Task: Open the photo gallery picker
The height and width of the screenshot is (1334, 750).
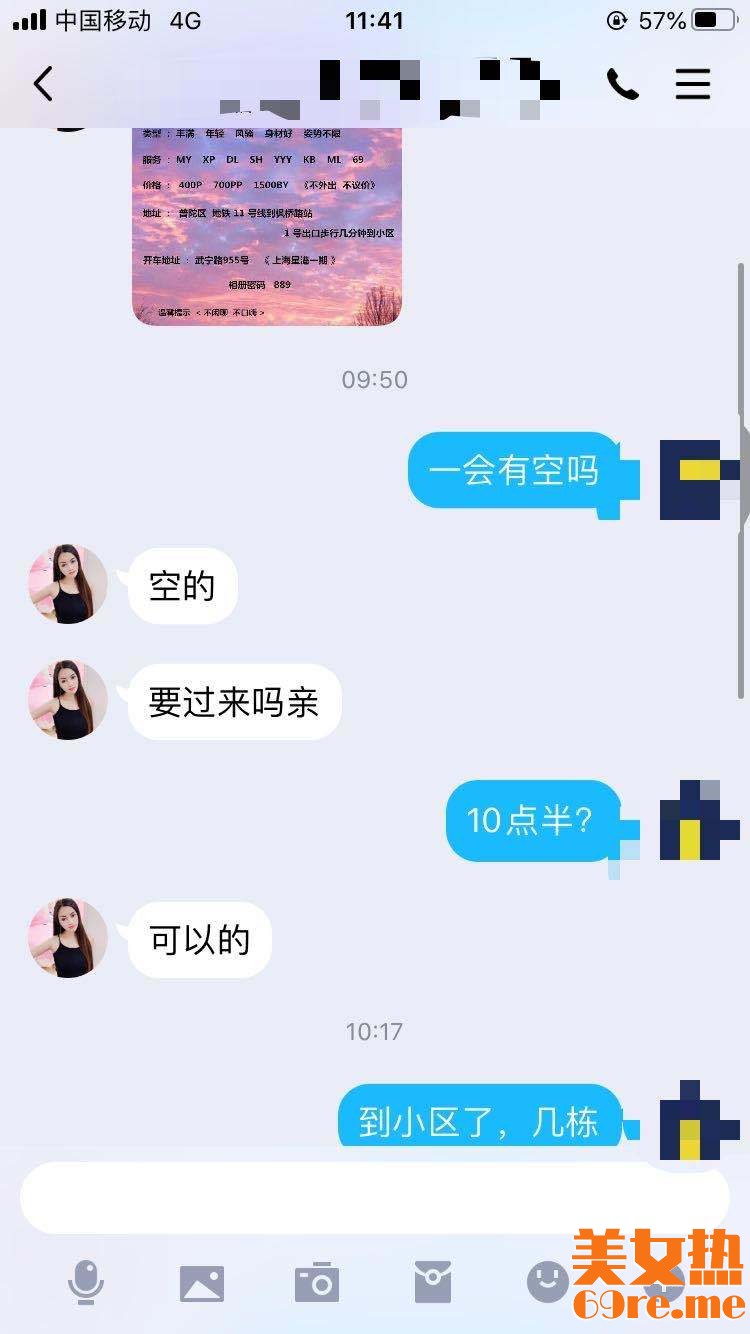Action: (201, 1282)
